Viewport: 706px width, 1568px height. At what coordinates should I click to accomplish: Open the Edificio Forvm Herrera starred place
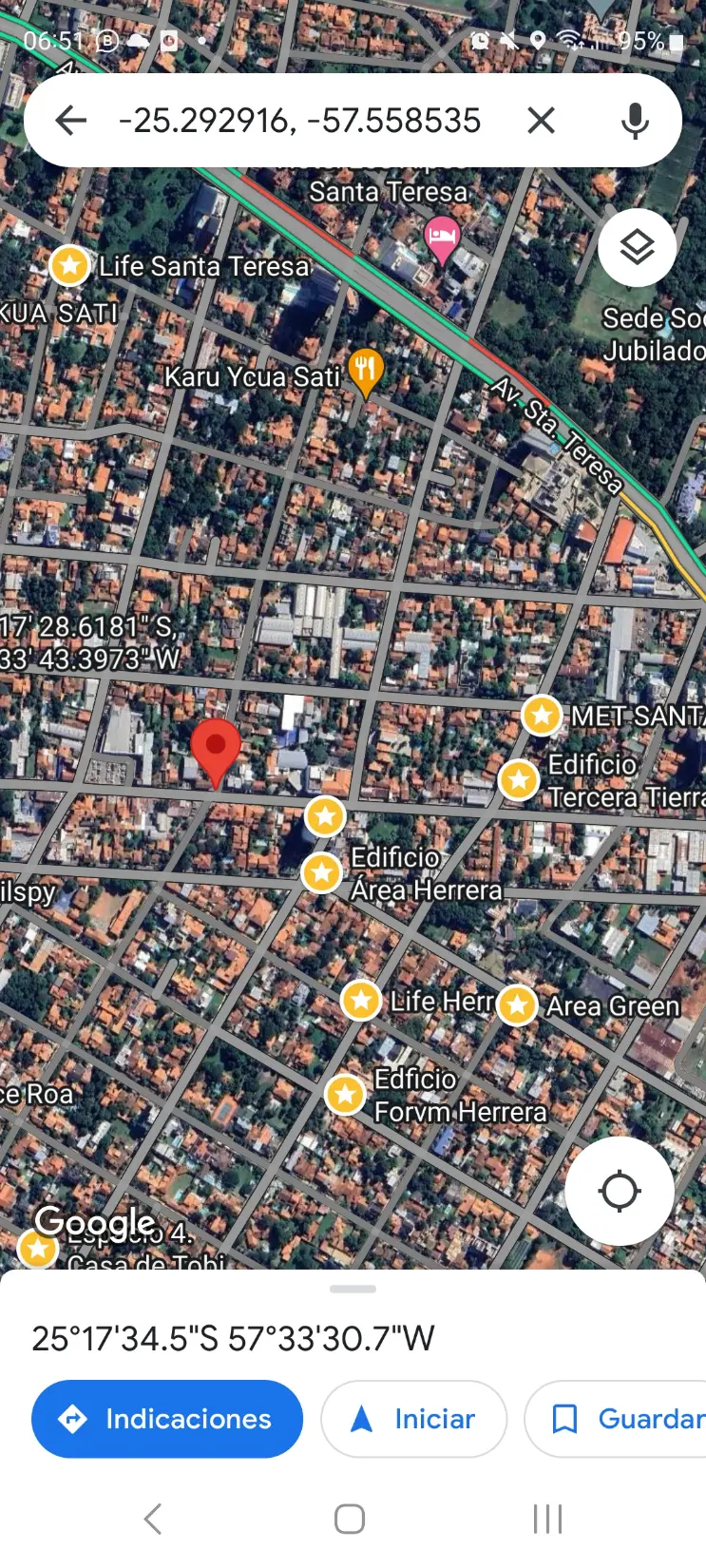coord(345,1095)
